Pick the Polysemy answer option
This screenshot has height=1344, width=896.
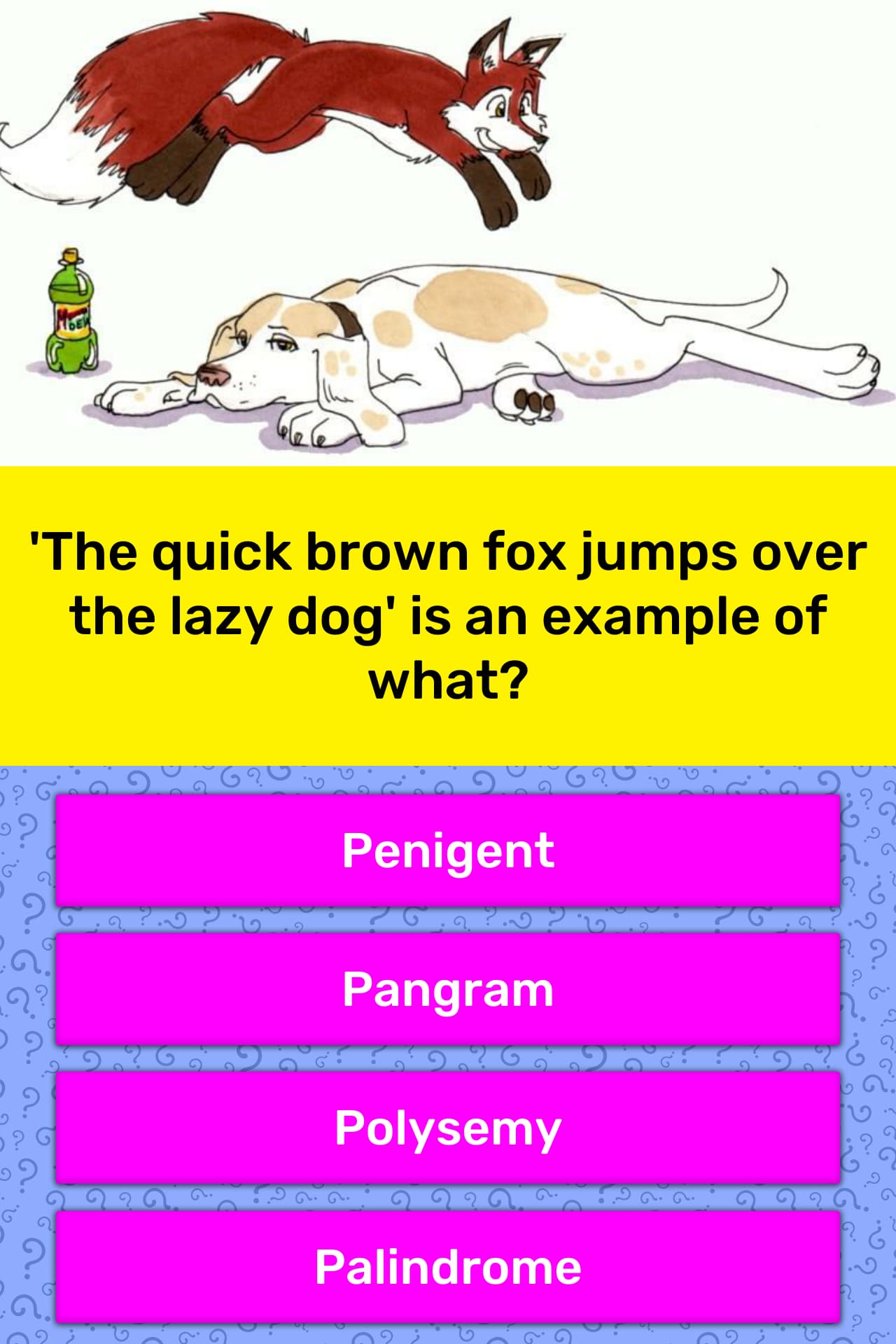(448, 1127)
